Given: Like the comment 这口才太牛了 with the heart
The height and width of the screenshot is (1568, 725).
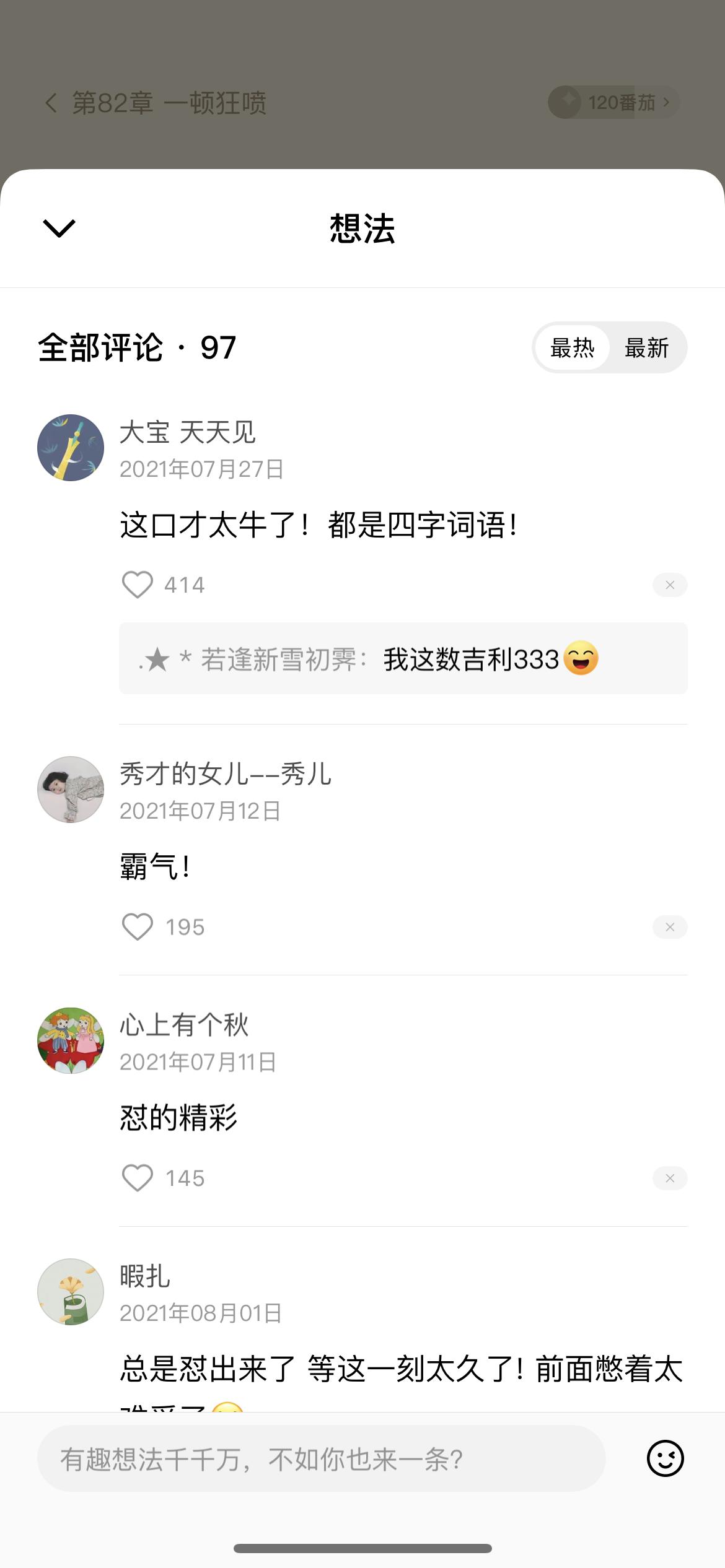Looking at the screenshot, I should point(138,584).
